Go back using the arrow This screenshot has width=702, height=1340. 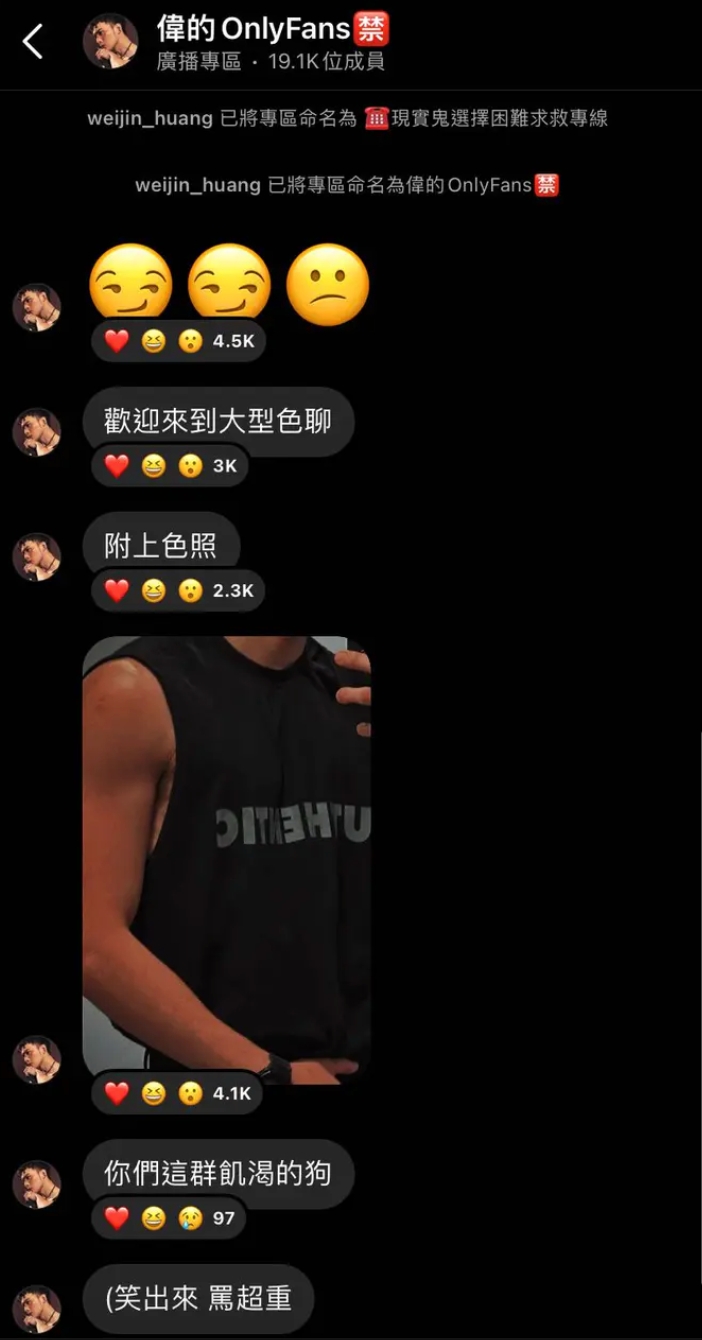click(x=33, y=42)
